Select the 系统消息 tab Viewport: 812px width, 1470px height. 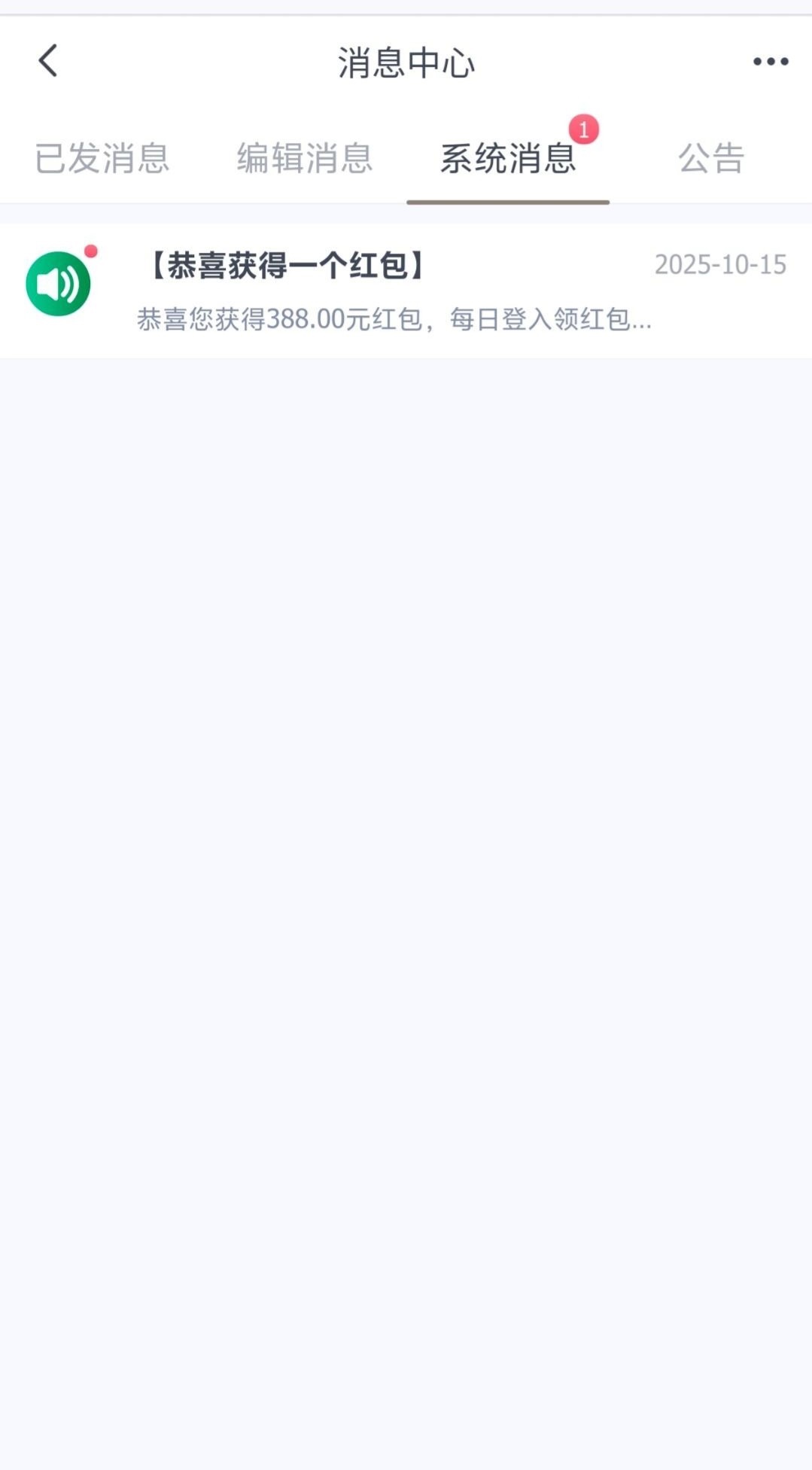(508, 159)
